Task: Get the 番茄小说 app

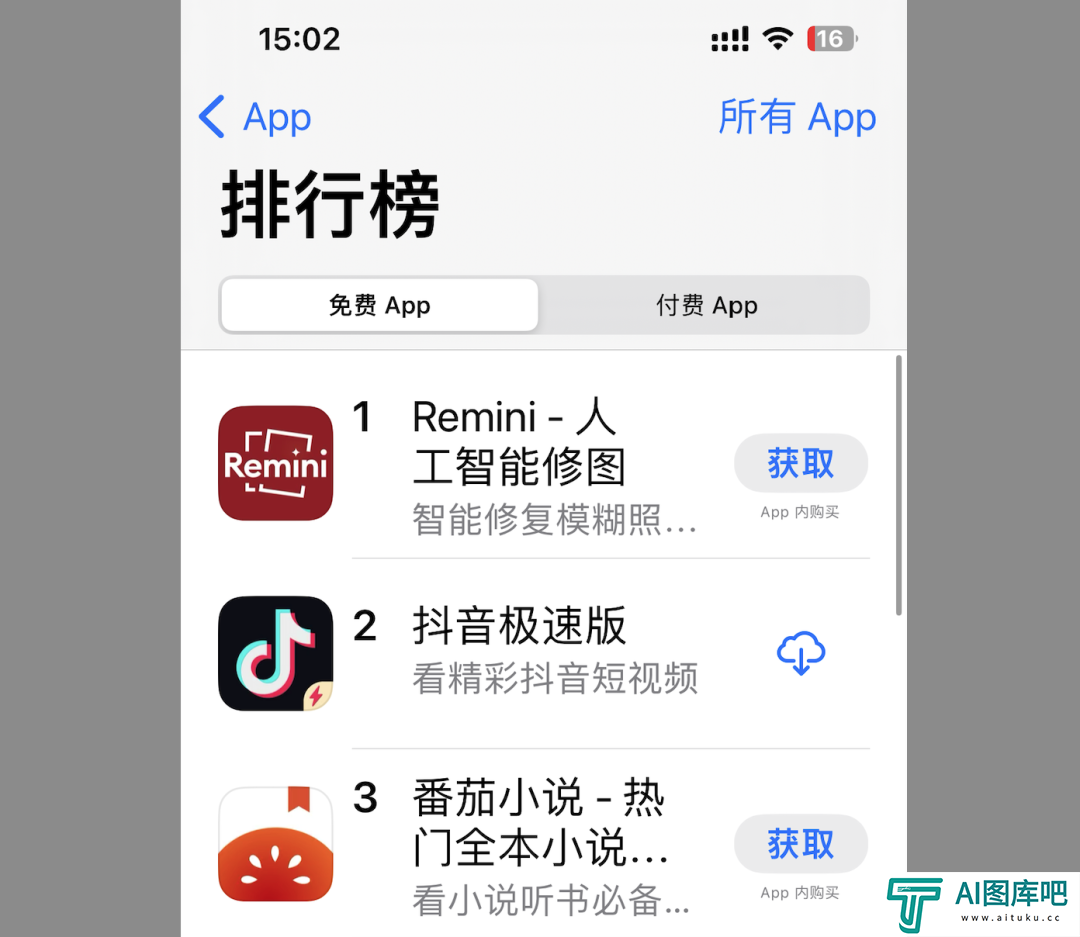Action: [800, 844]
